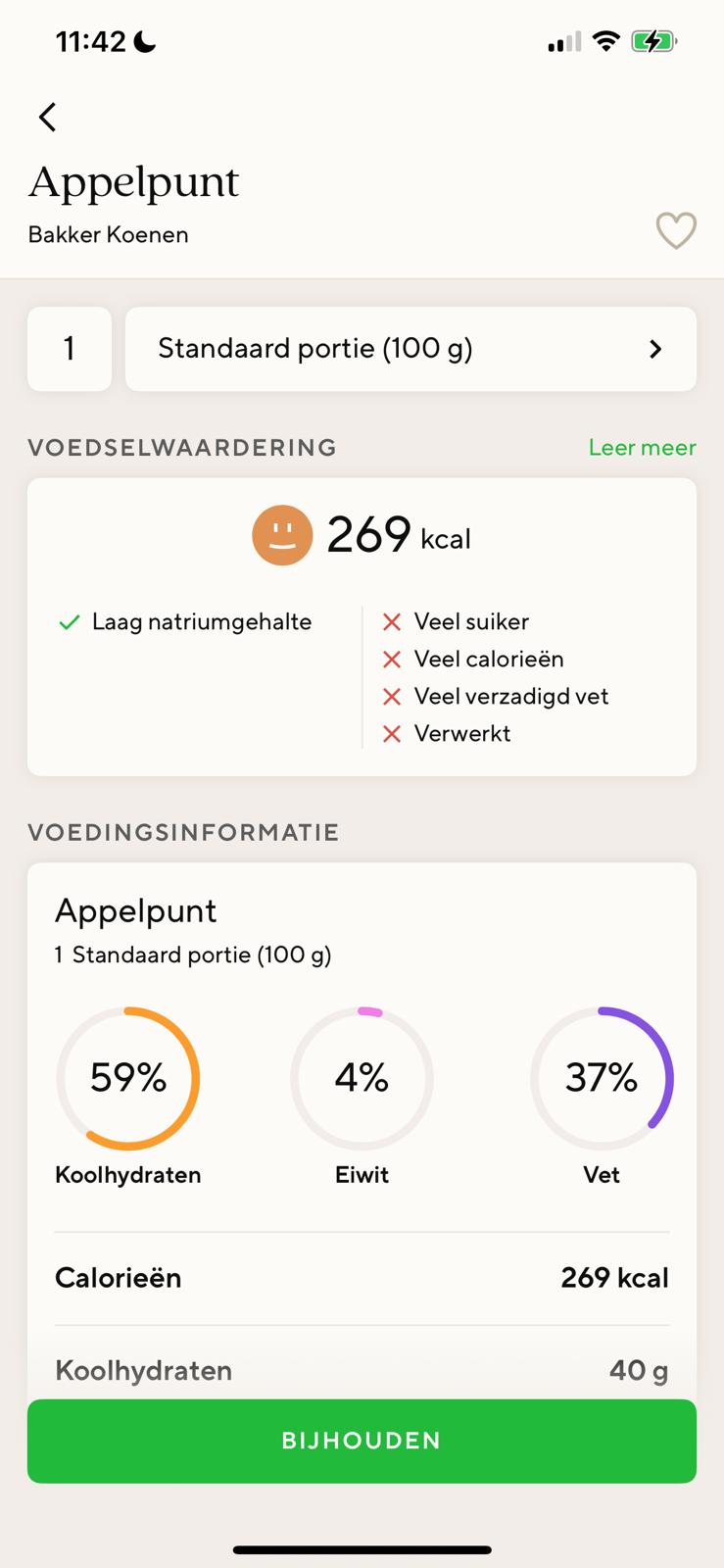
Task: Tap the green Bijhouden button
Action: coord(362,1441)
